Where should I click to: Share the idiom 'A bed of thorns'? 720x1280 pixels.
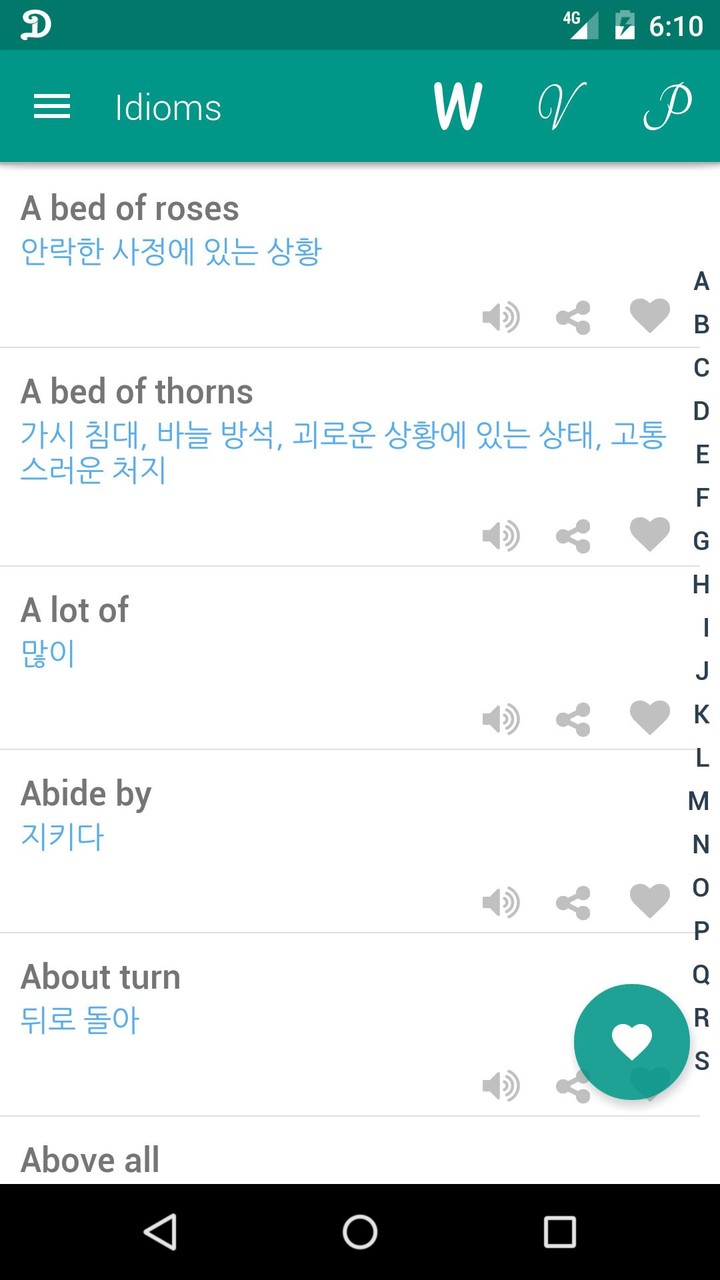[574, 535]
